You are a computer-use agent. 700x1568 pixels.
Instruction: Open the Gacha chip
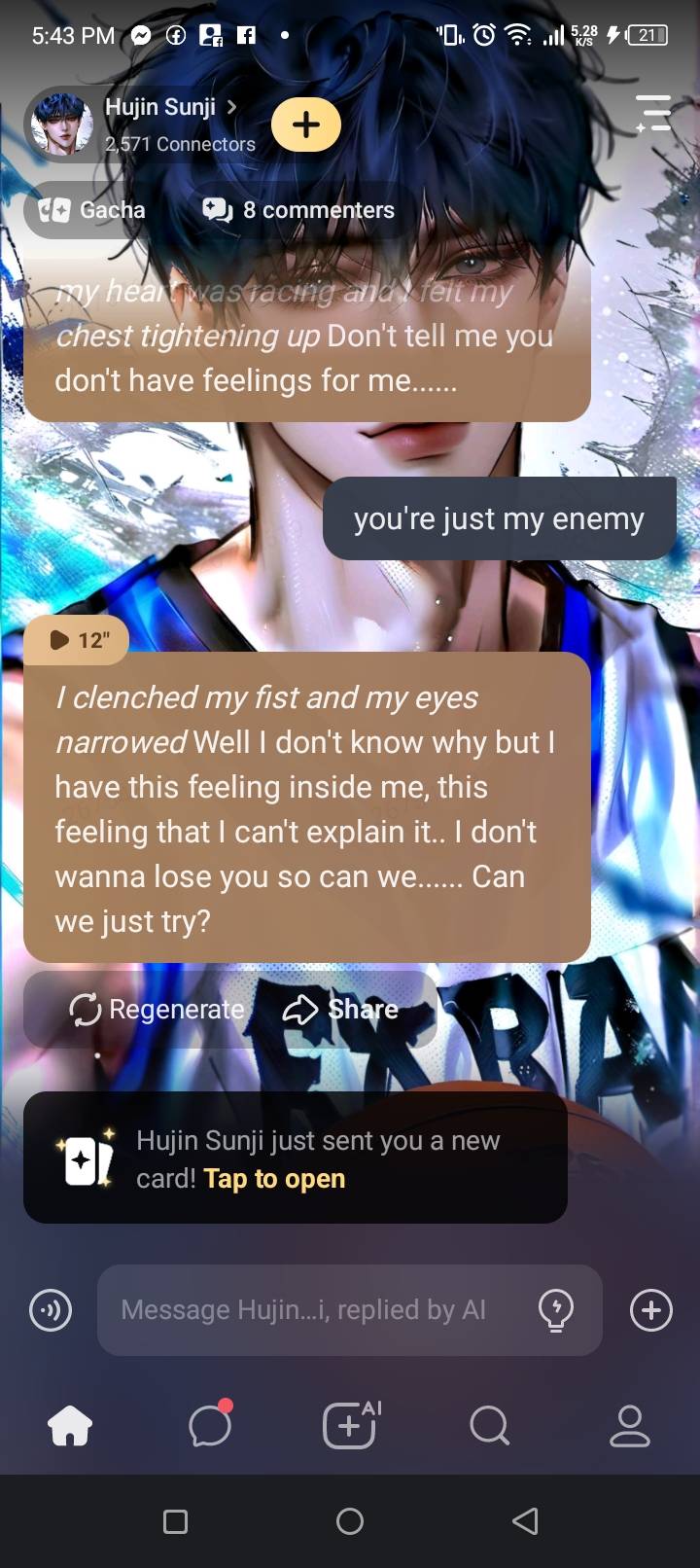click(x=93, y=210)
